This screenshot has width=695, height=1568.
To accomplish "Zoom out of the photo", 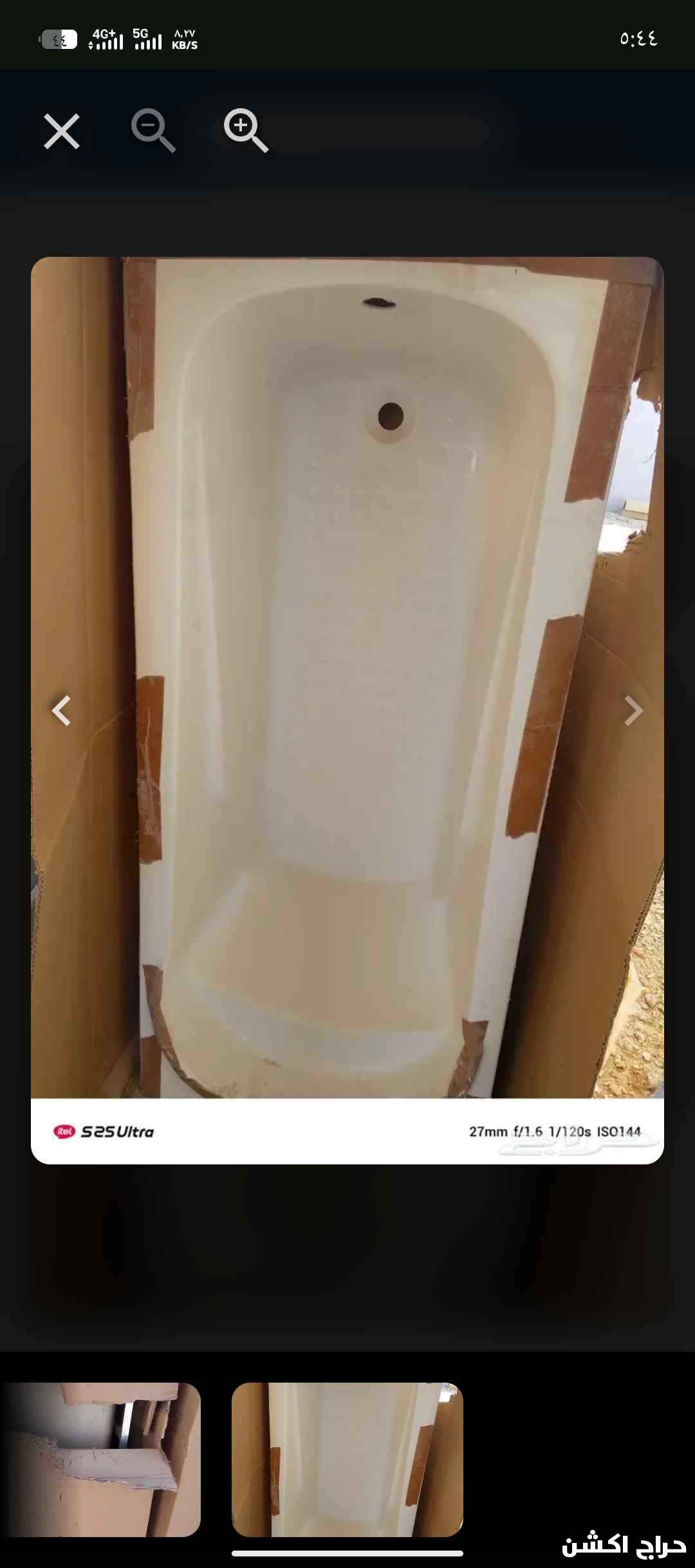I will click(x=153, y=131).
